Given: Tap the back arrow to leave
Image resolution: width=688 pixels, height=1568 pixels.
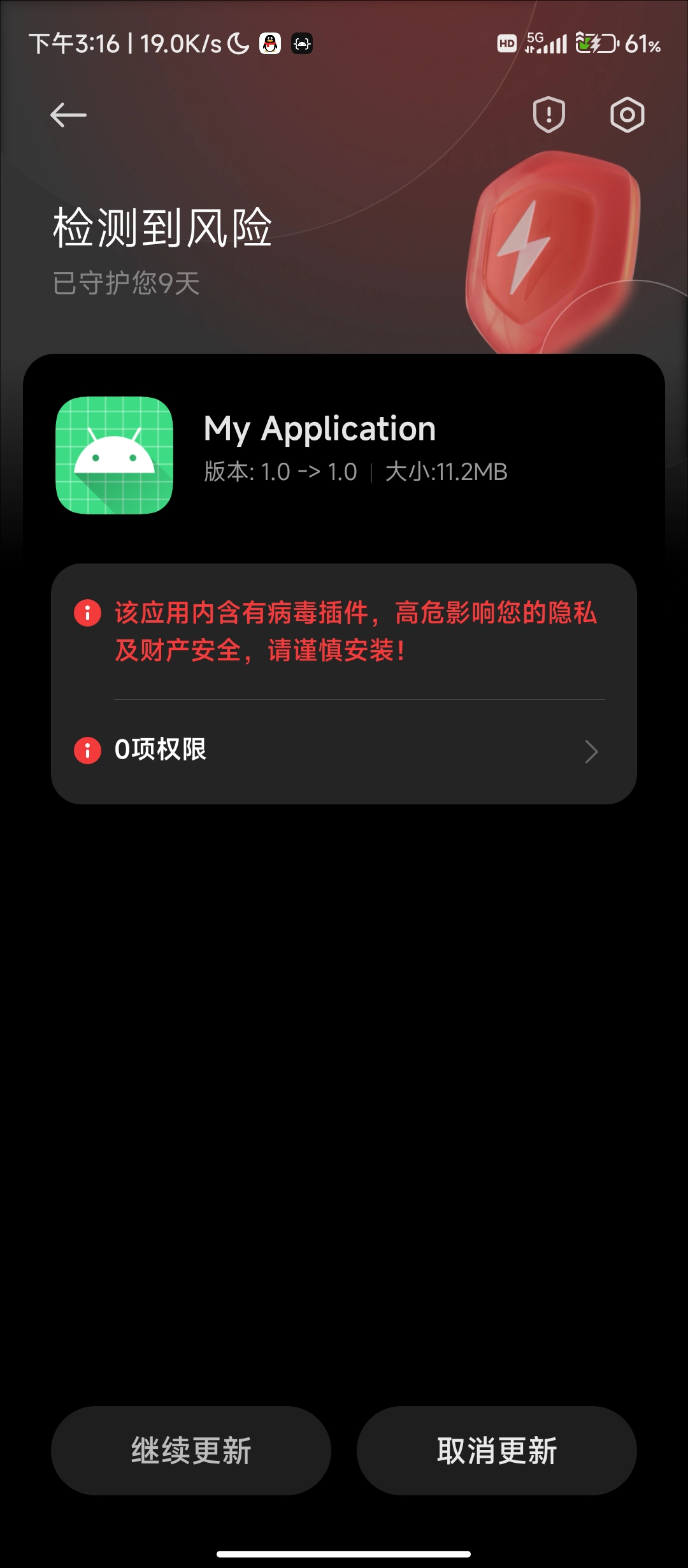Looking at the screenshot, I should click(x=68, y=114).
